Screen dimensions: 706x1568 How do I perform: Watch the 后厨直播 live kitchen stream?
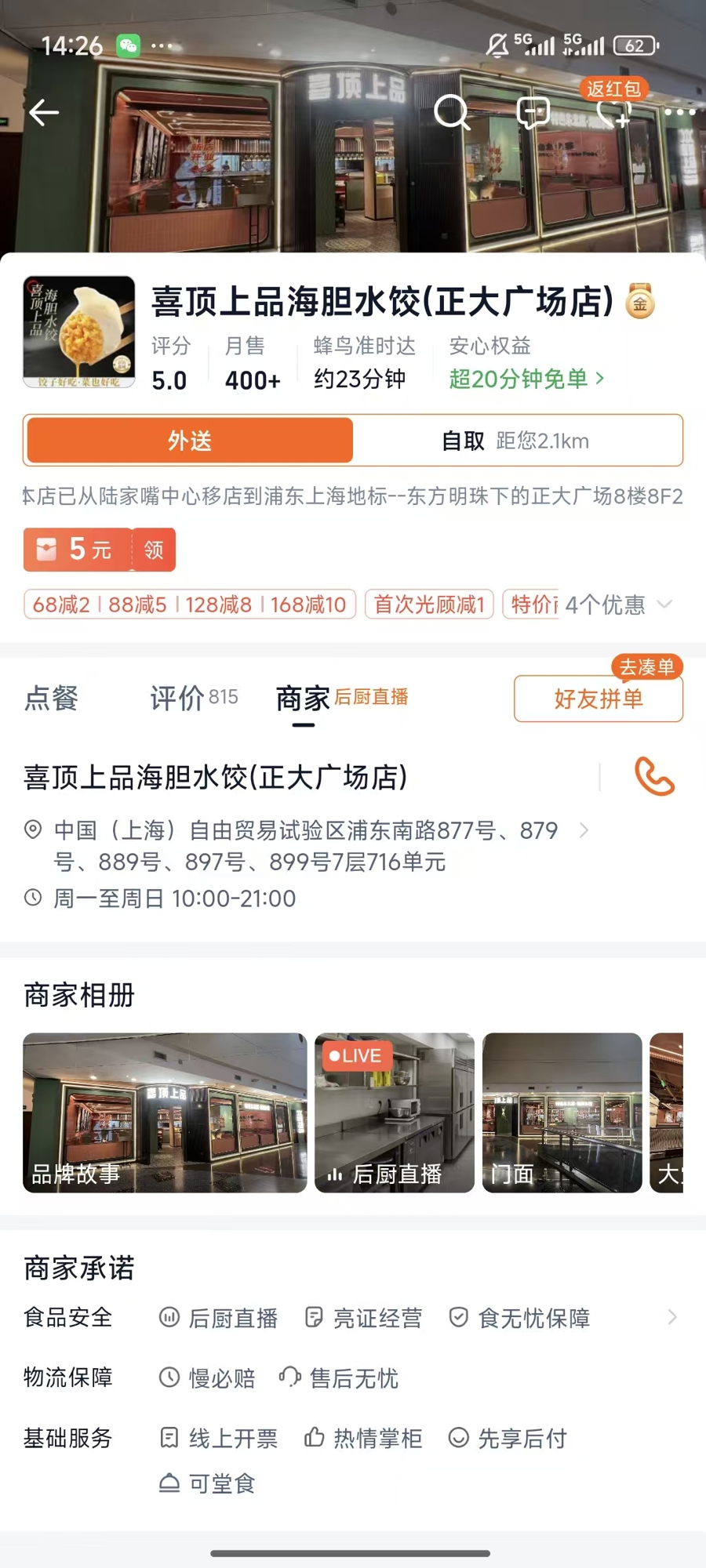(x=395, y=1112)
